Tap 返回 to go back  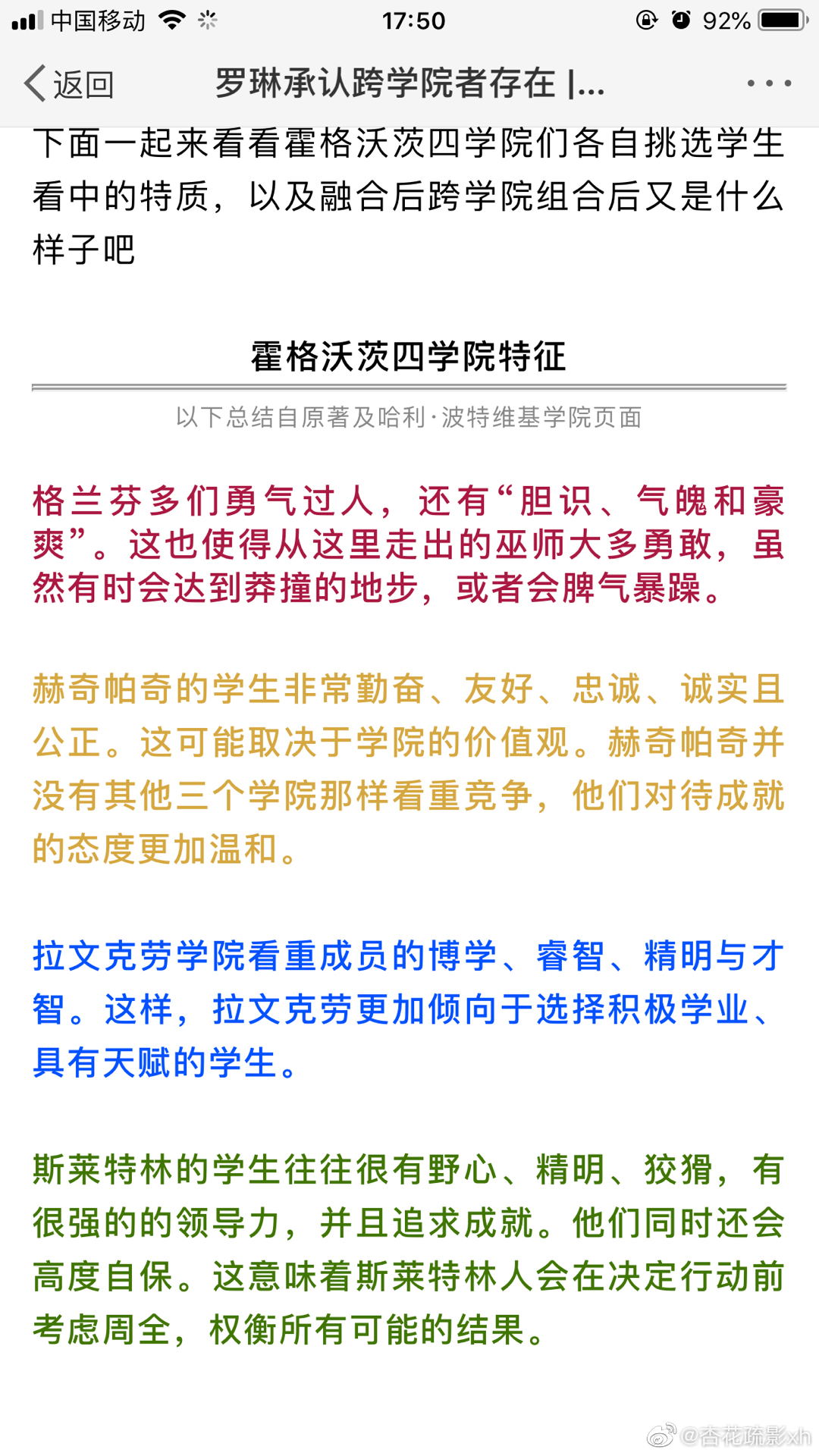[x=70, y=84]
